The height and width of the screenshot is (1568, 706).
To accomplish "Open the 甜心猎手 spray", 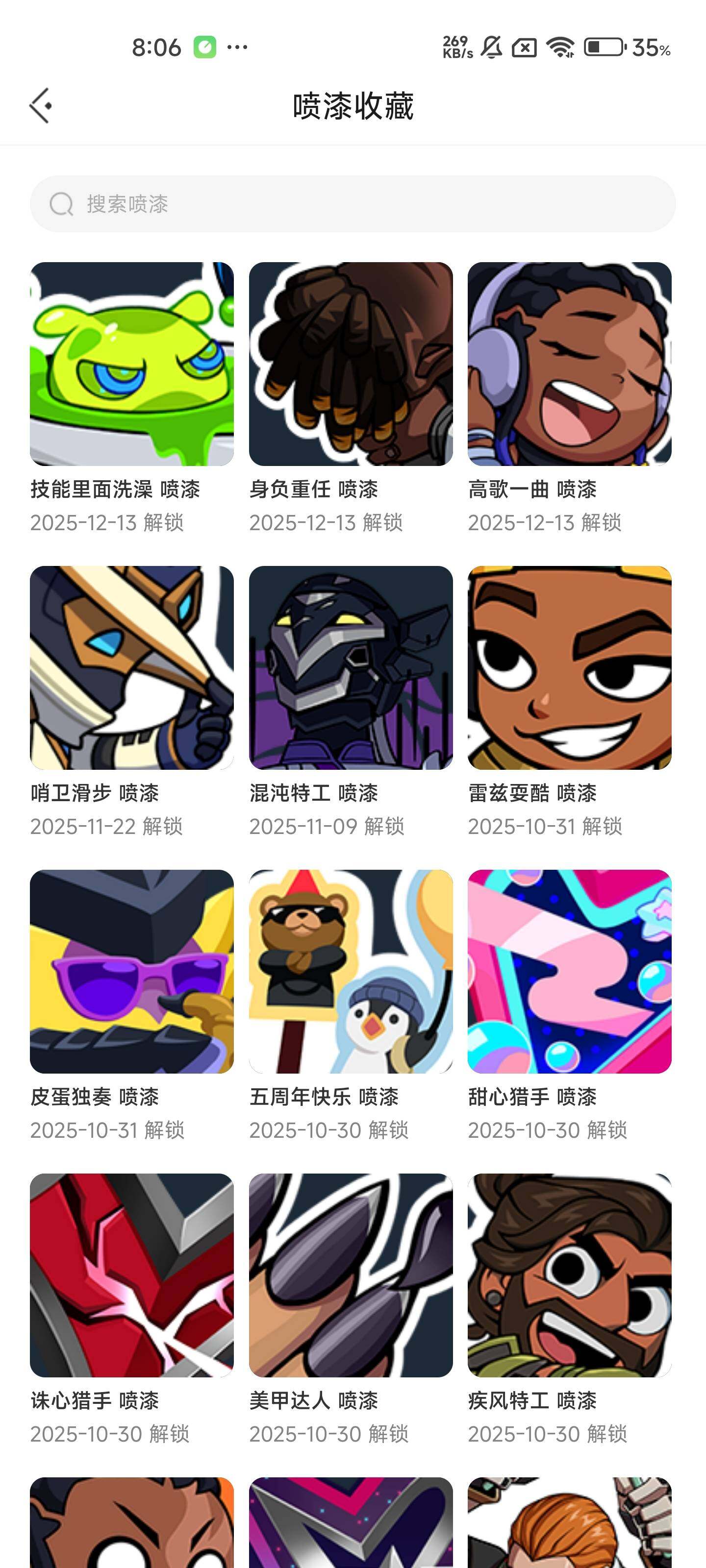I will [569, 972].
